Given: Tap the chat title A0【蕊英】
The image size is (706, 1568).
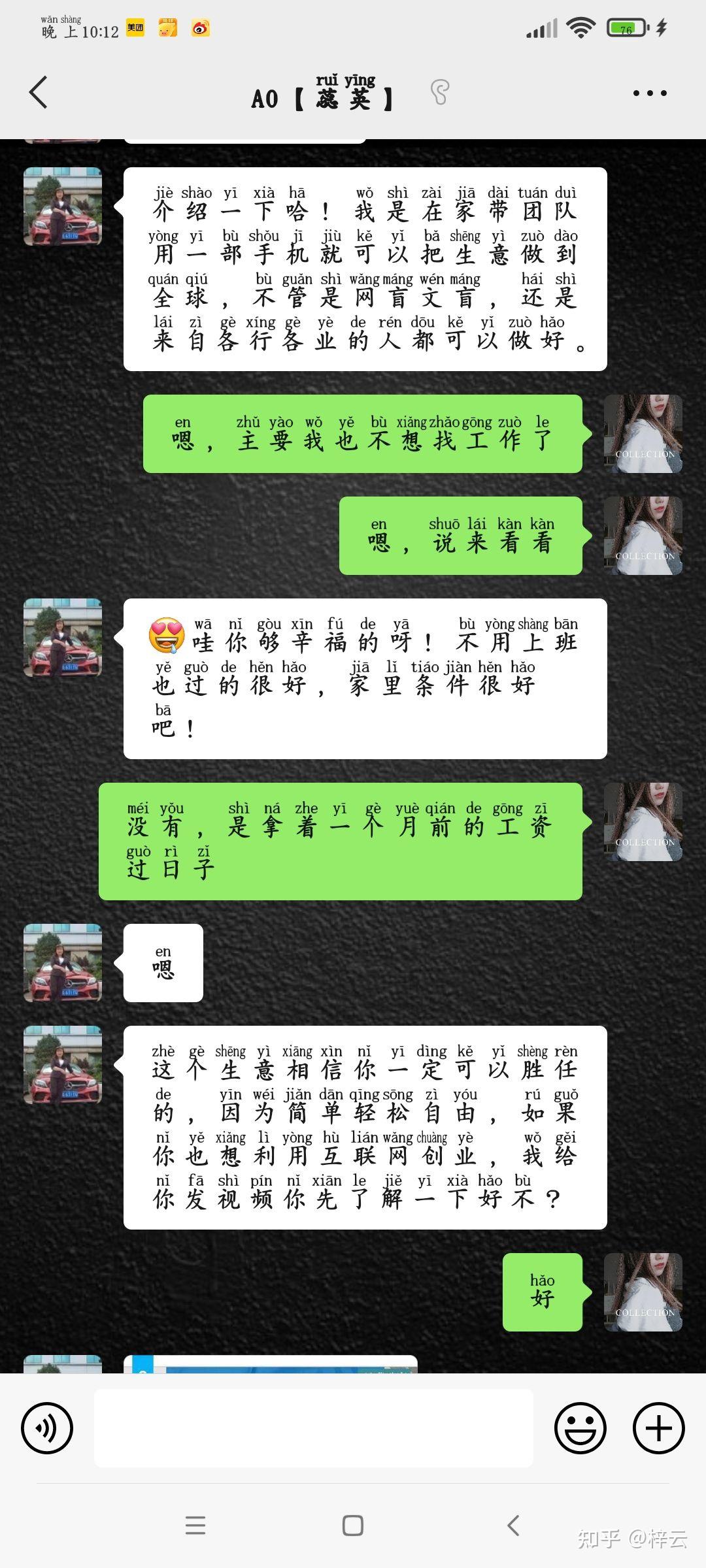Looking at the screenshot, I should [323, 98].
